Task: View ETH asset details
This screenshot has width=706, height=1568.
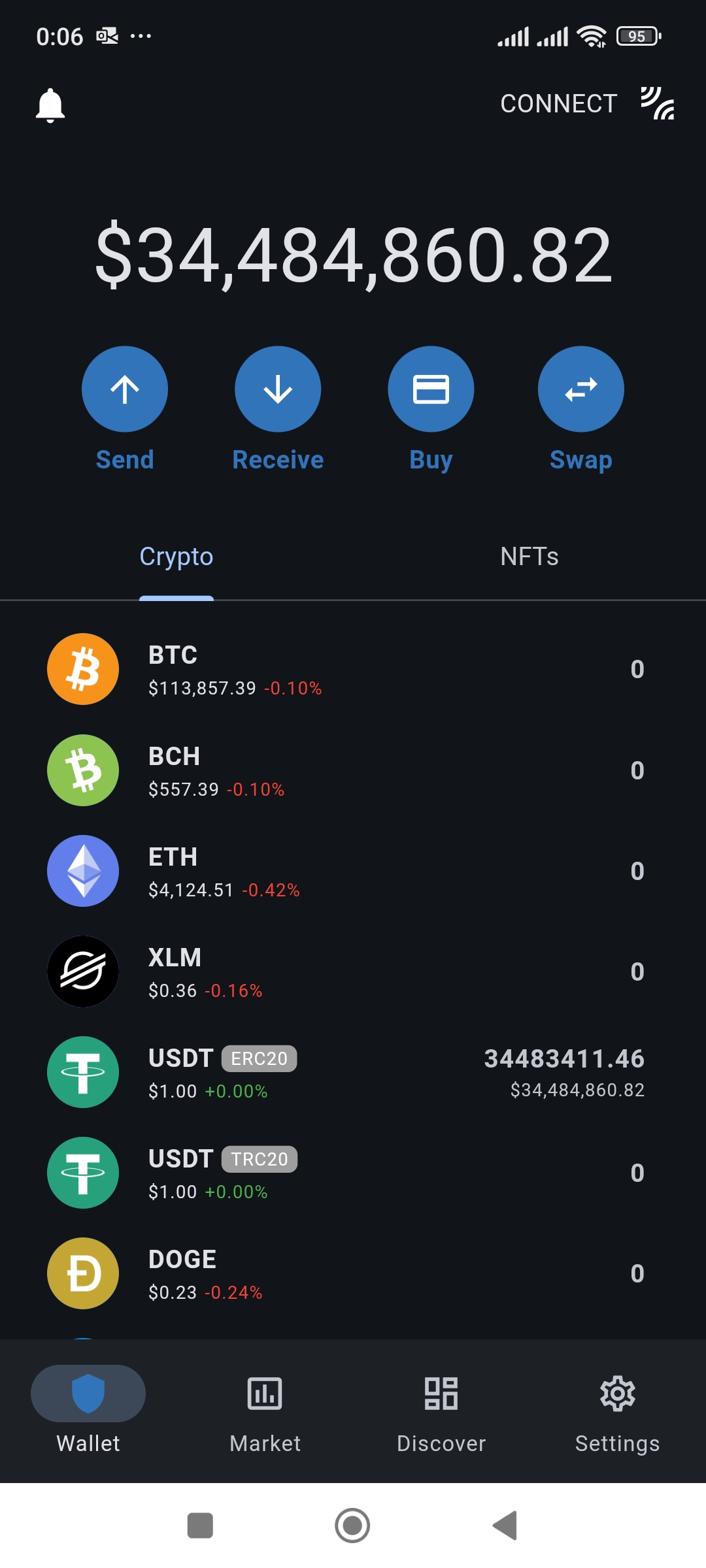Action: point(353,871)
